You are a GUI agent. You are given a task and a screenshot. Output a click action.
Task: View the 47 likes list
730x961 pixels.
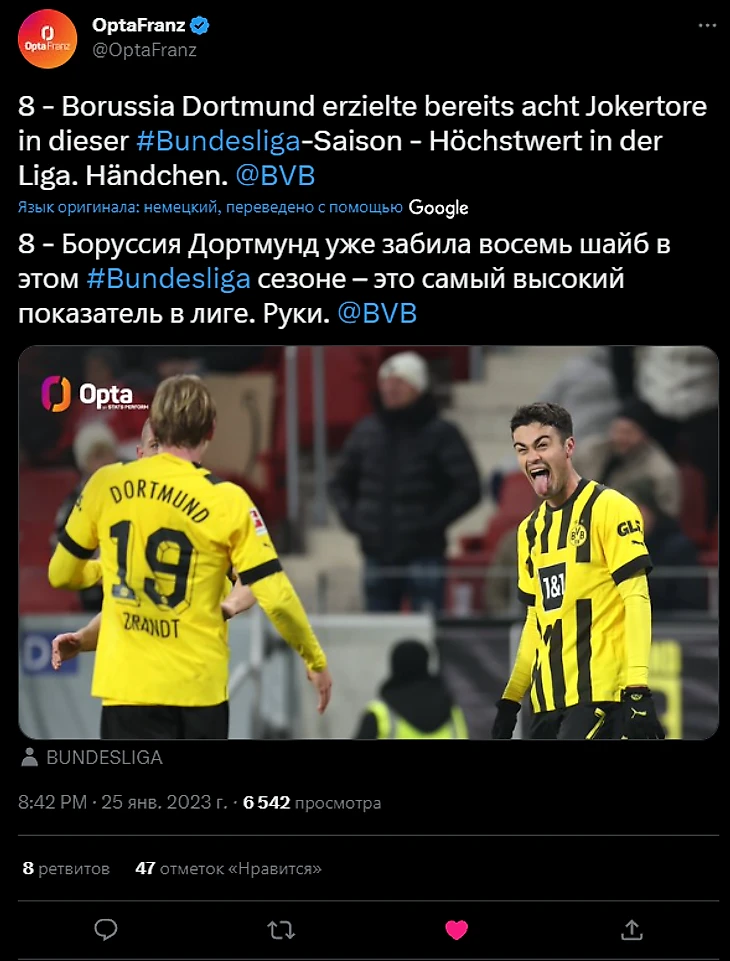228,868
